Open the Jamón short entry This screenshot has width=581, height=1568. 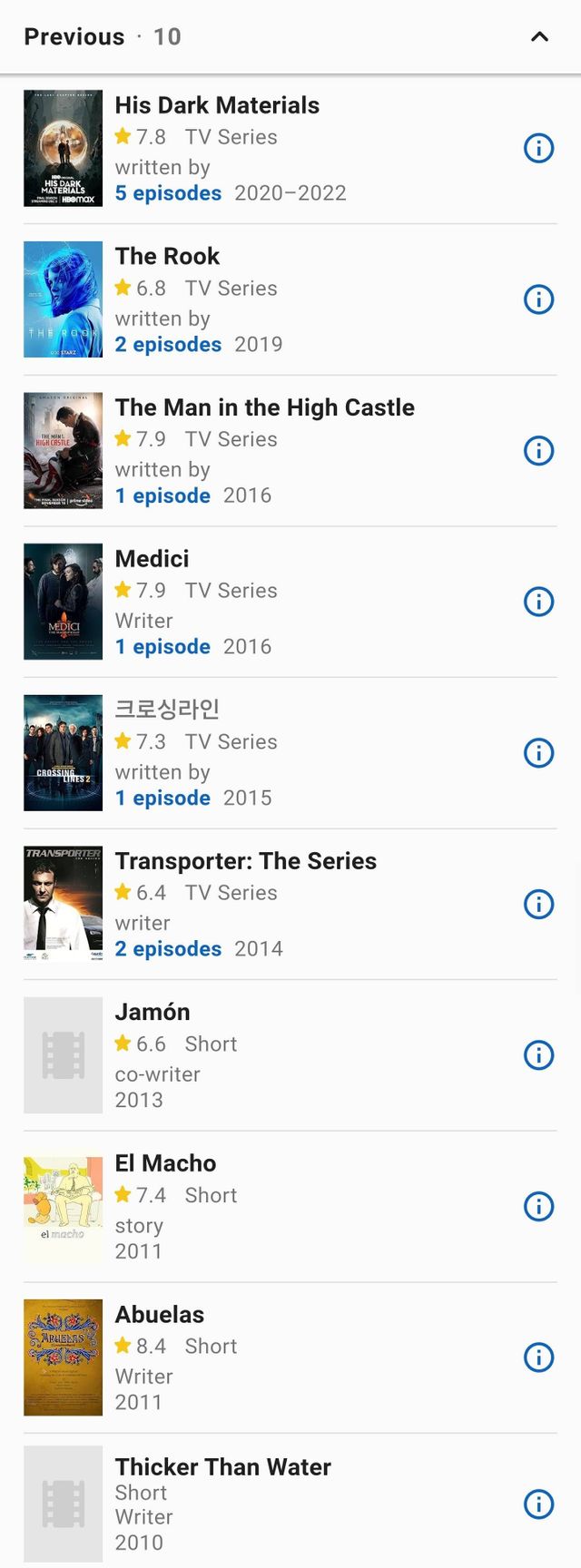pos(153,1012)
